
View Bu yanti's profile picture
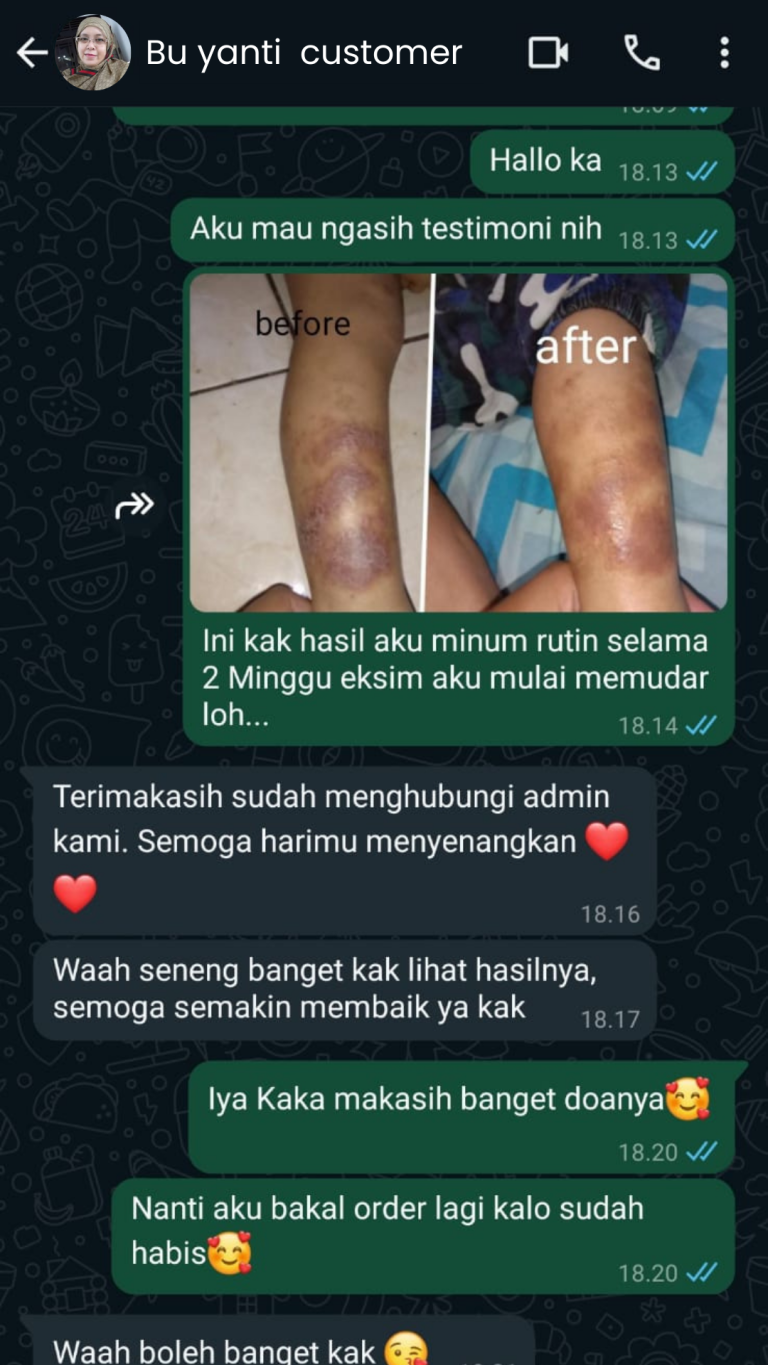(x=93, y=53)
